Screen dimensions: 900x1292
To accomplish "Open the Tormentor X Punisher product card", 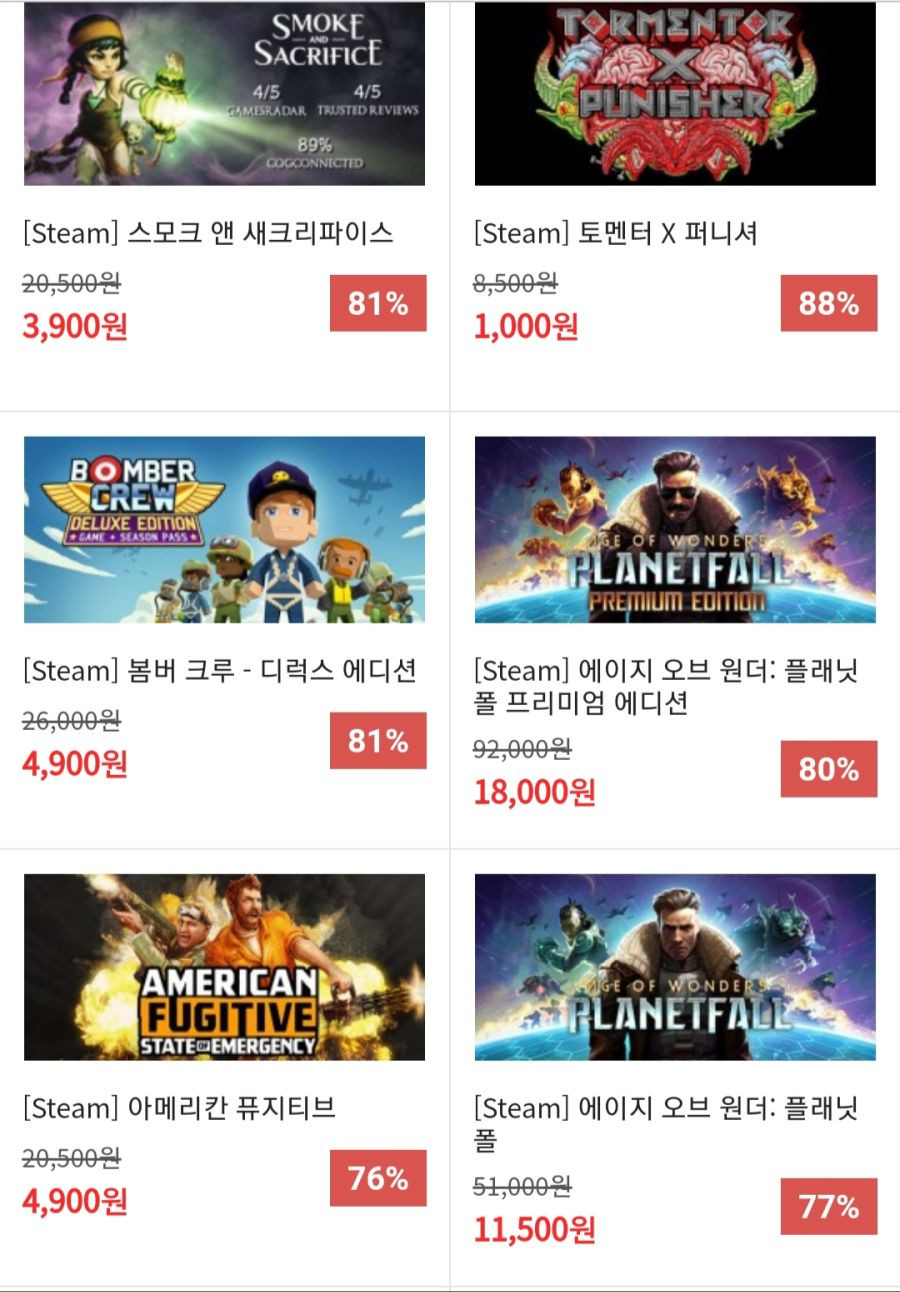I will [674, 95].
